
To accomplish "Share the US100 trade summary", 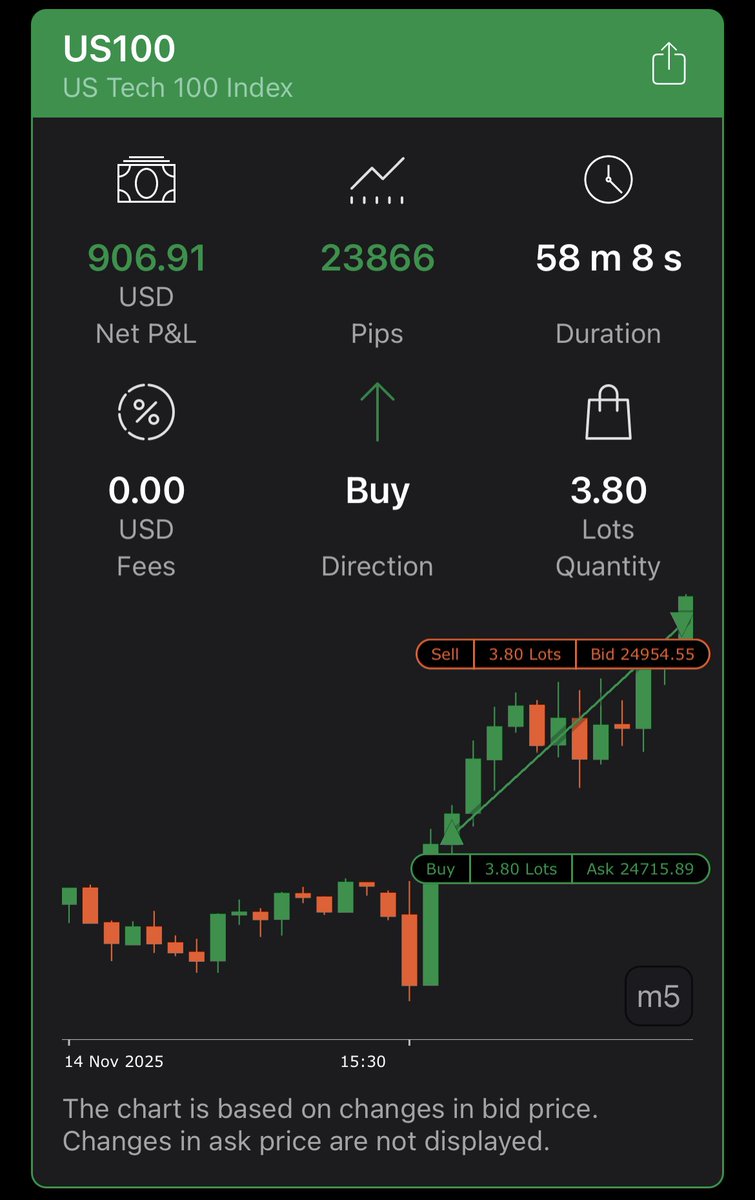I will coord(669,65).
